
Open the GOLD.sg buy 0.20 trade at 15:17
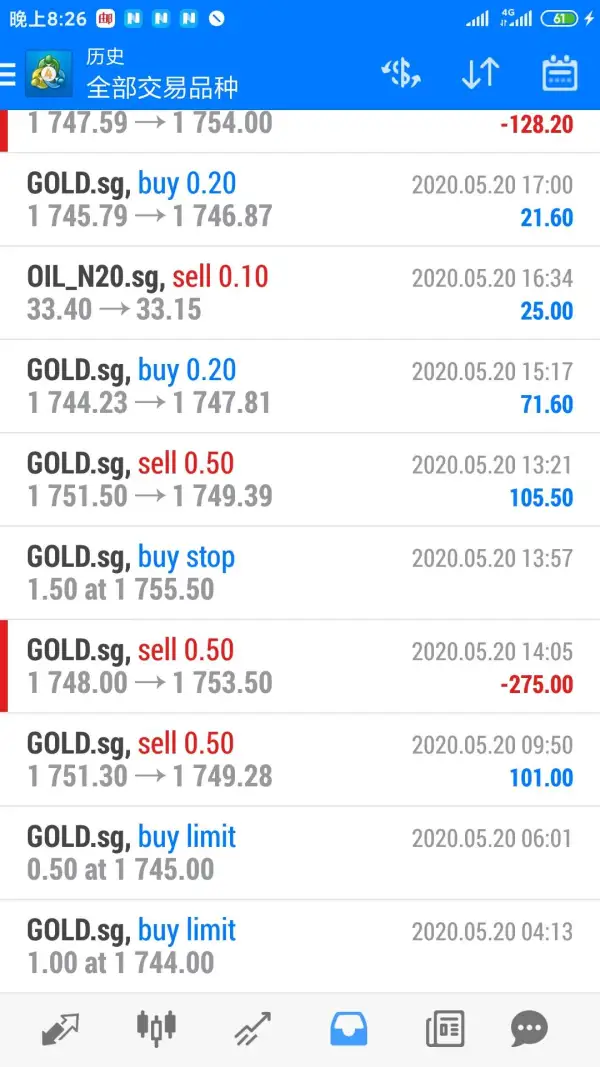(x=300, y=386)
